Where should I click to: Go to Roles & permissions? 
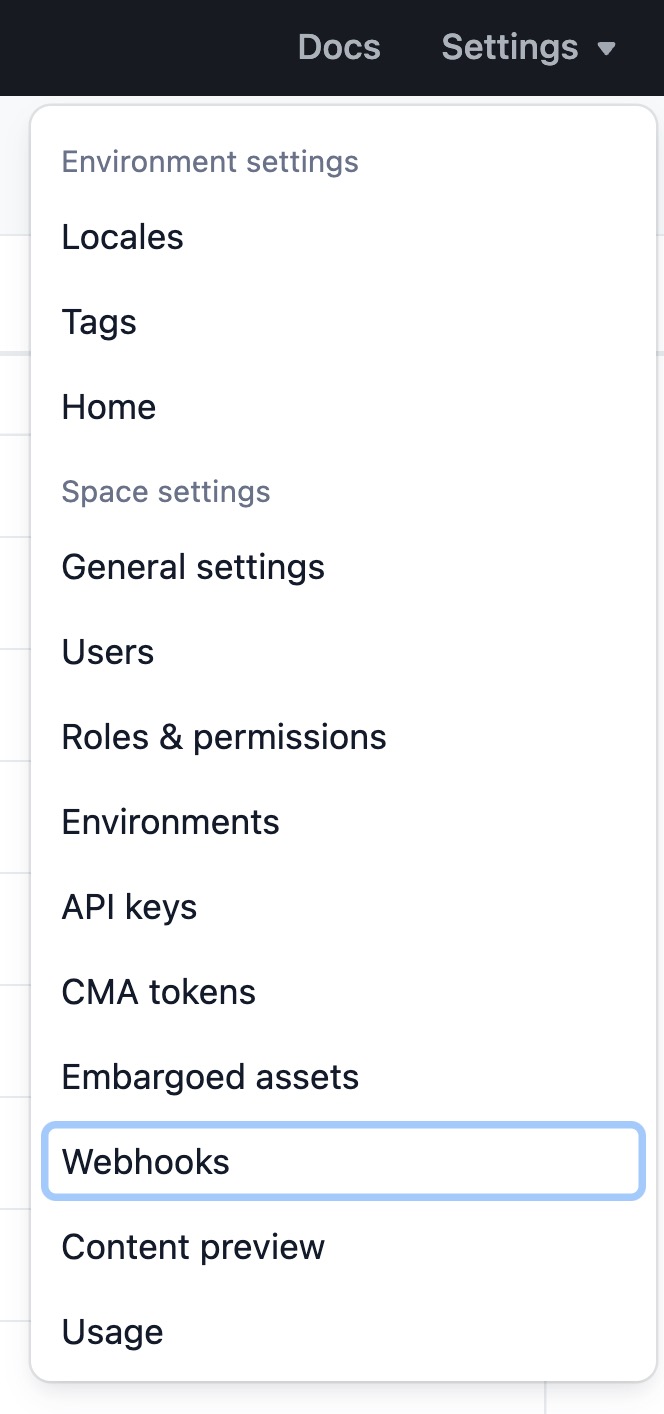[x=224, y=737]
